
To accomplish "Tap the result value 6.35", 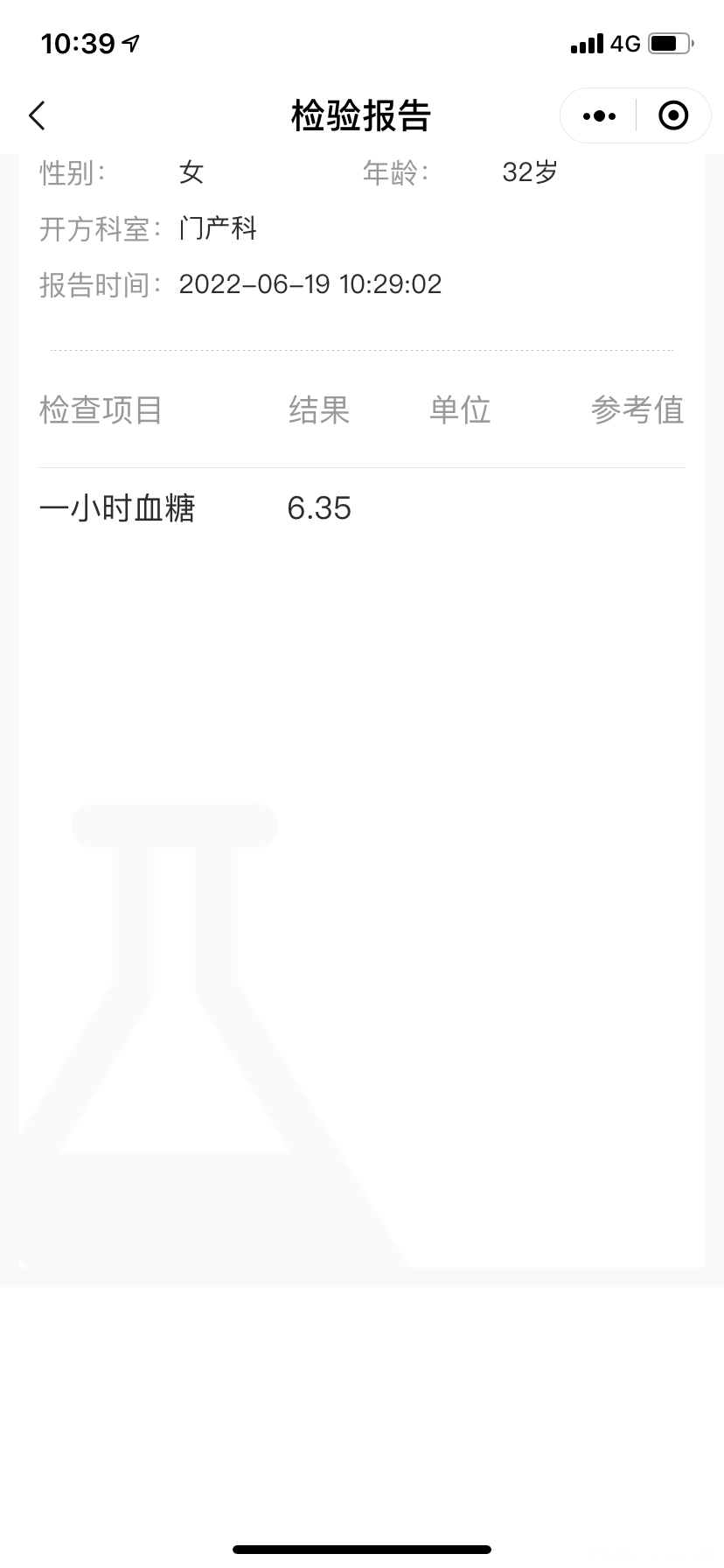I will pos(320,507).
